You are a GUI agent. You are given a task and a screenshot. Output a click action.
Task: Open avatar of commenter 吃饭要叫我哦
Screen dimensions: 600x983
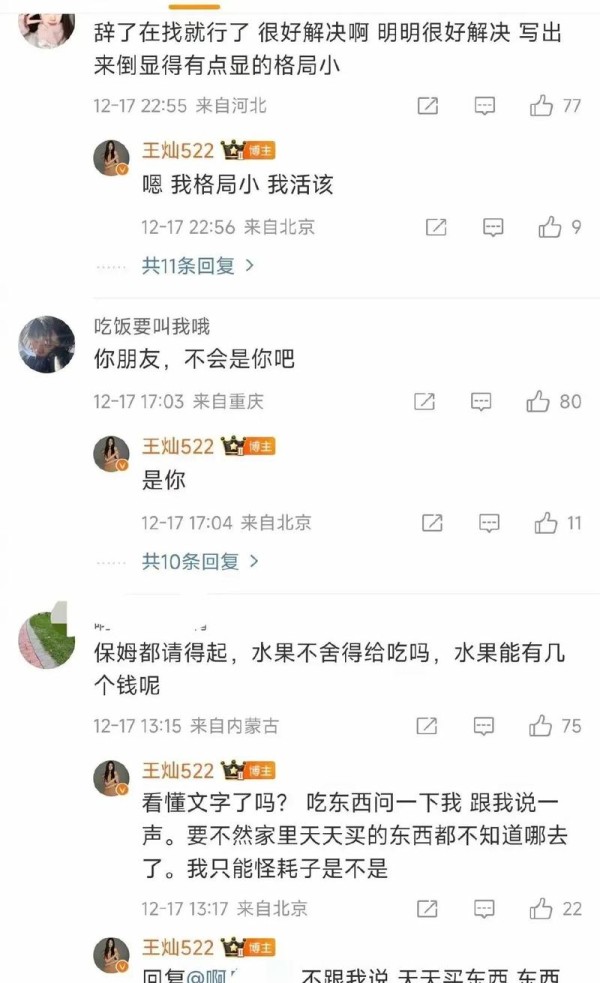tap(47, 344)
